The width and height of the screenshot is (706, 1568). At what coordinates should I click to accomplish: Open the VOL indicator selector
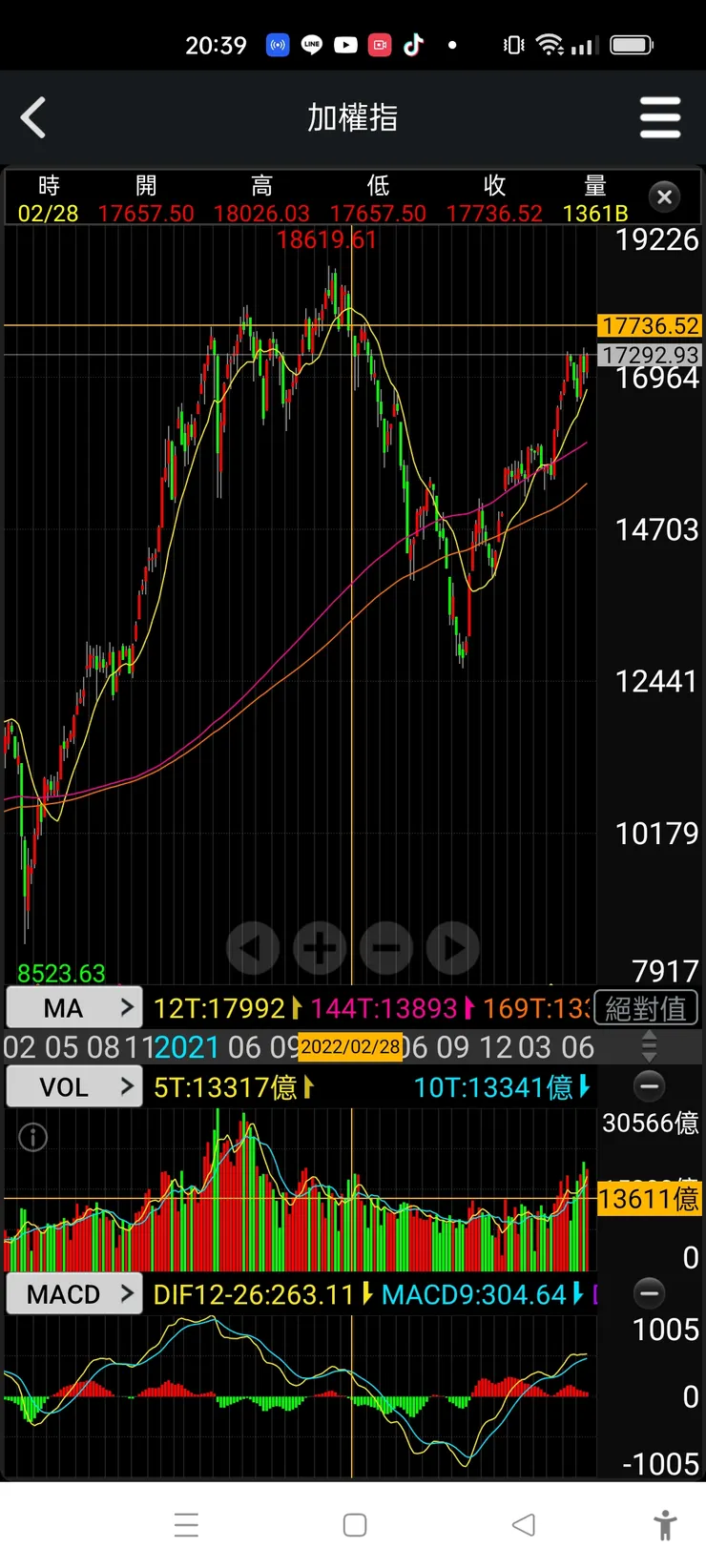point(74,1086)
